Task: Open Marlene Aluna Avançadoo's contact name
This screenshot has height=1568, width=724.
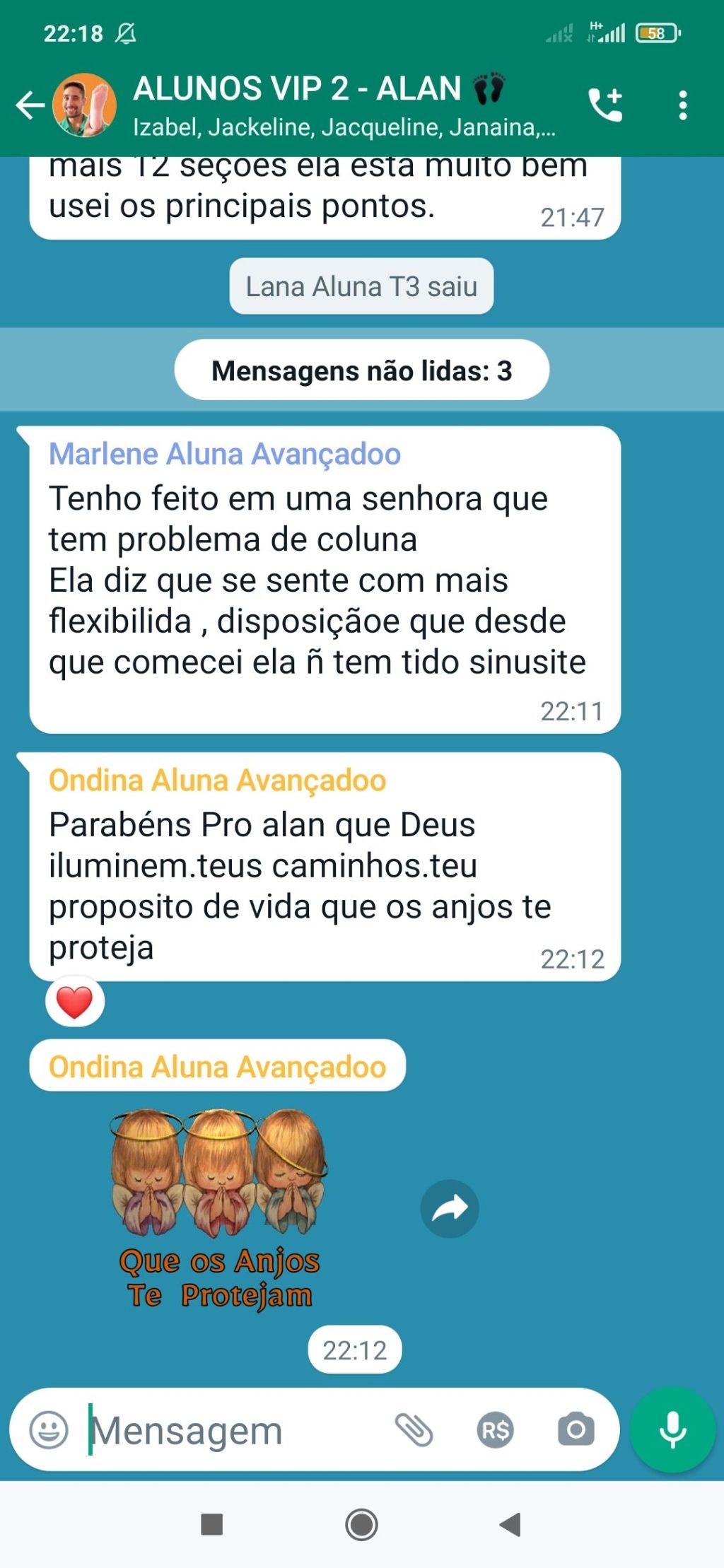Action: (x=224, y=455)
